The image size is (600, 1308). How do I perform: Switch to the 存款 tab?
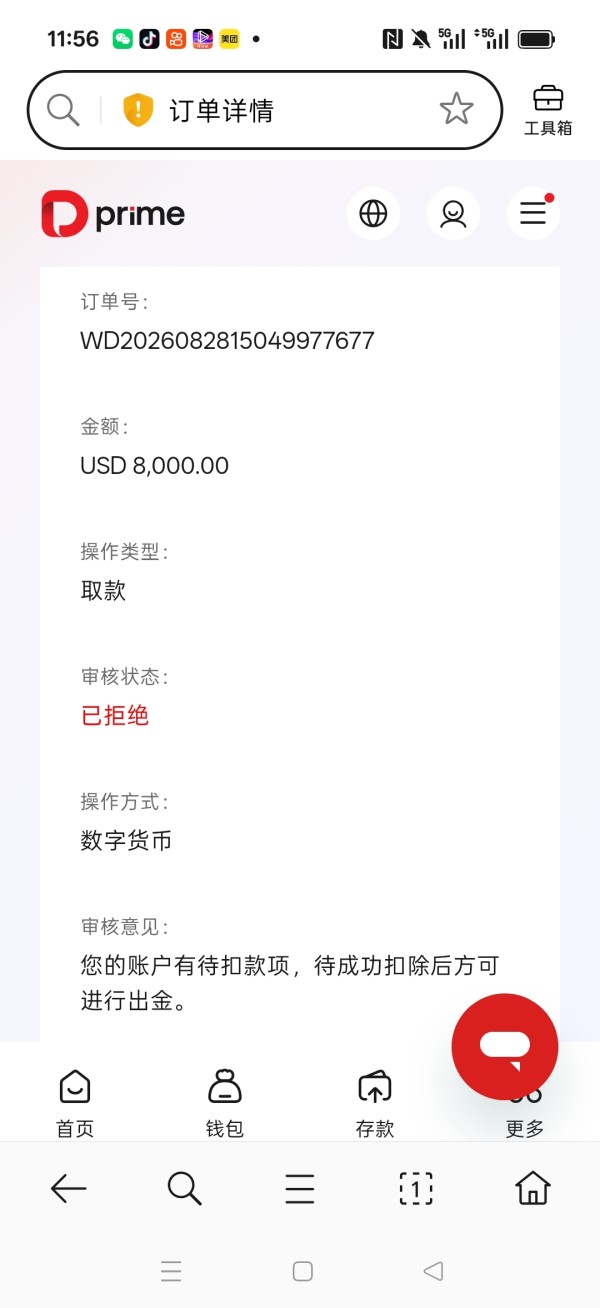[375, 1103]
